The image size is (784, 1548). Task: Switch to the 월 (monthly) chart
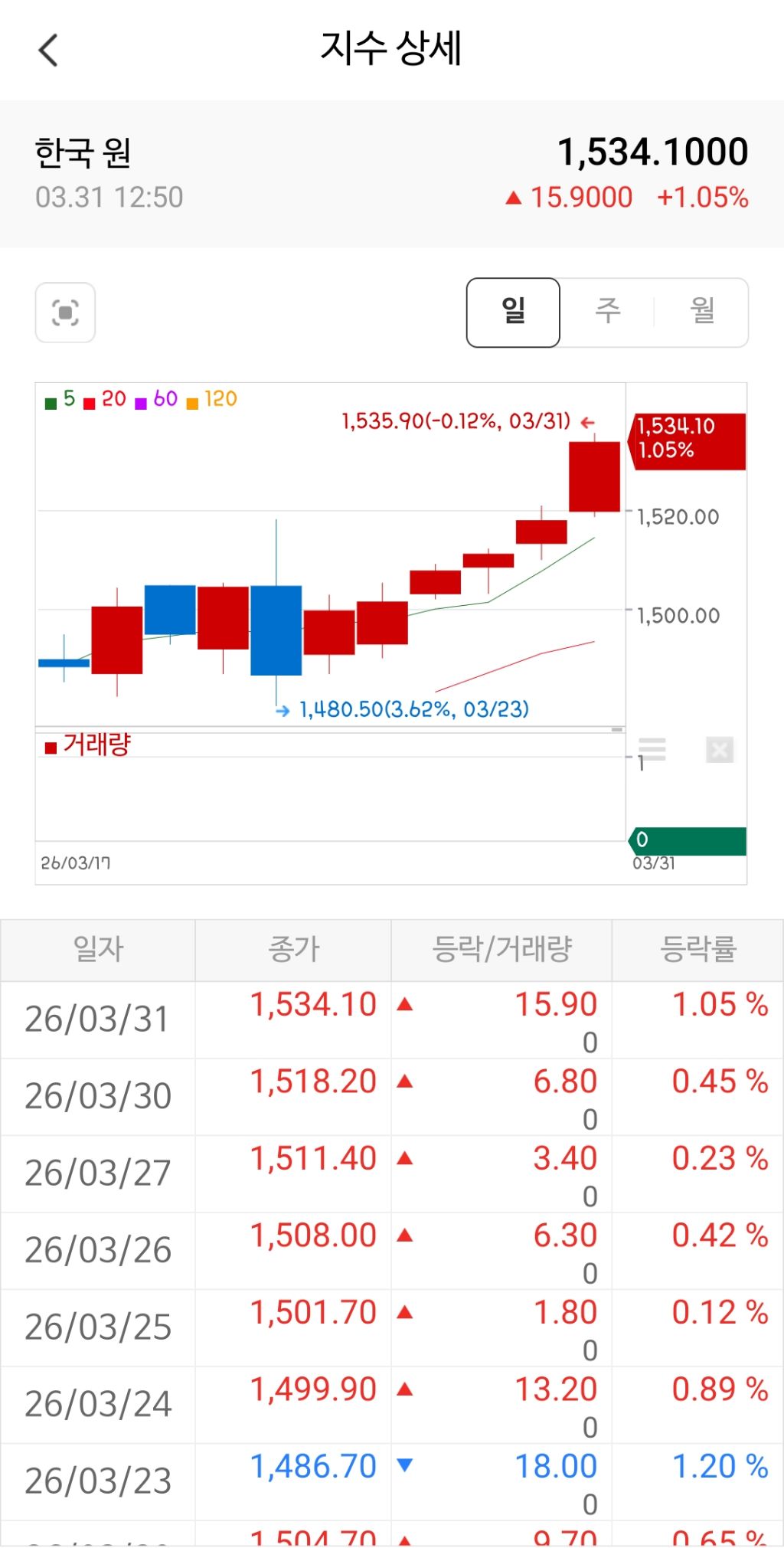(702, 312)
